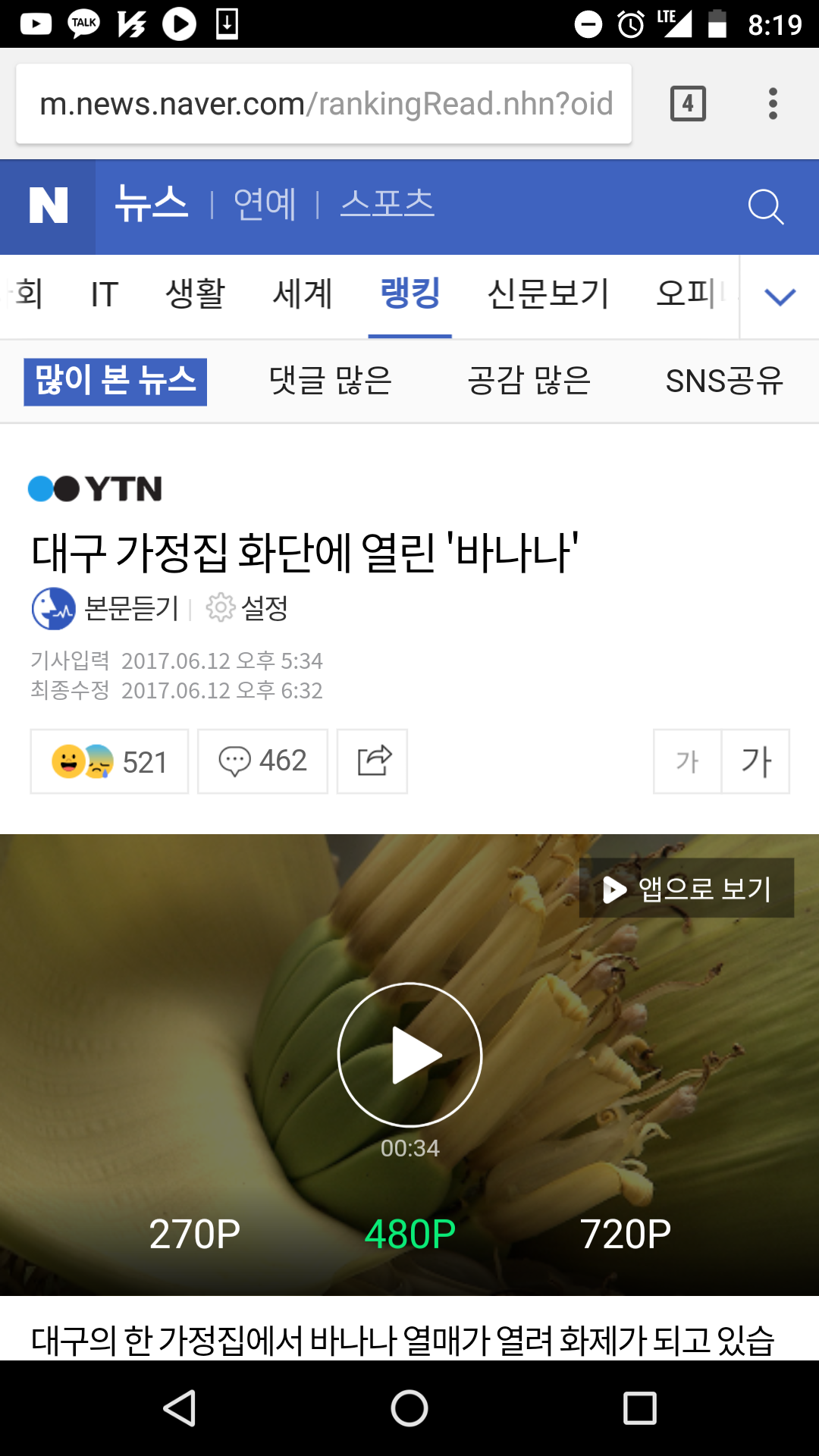The width and height of the screenshot is (819, 1456).
Task: Select the 댓글 많은 ranking filter
Action: click(330, 381)
